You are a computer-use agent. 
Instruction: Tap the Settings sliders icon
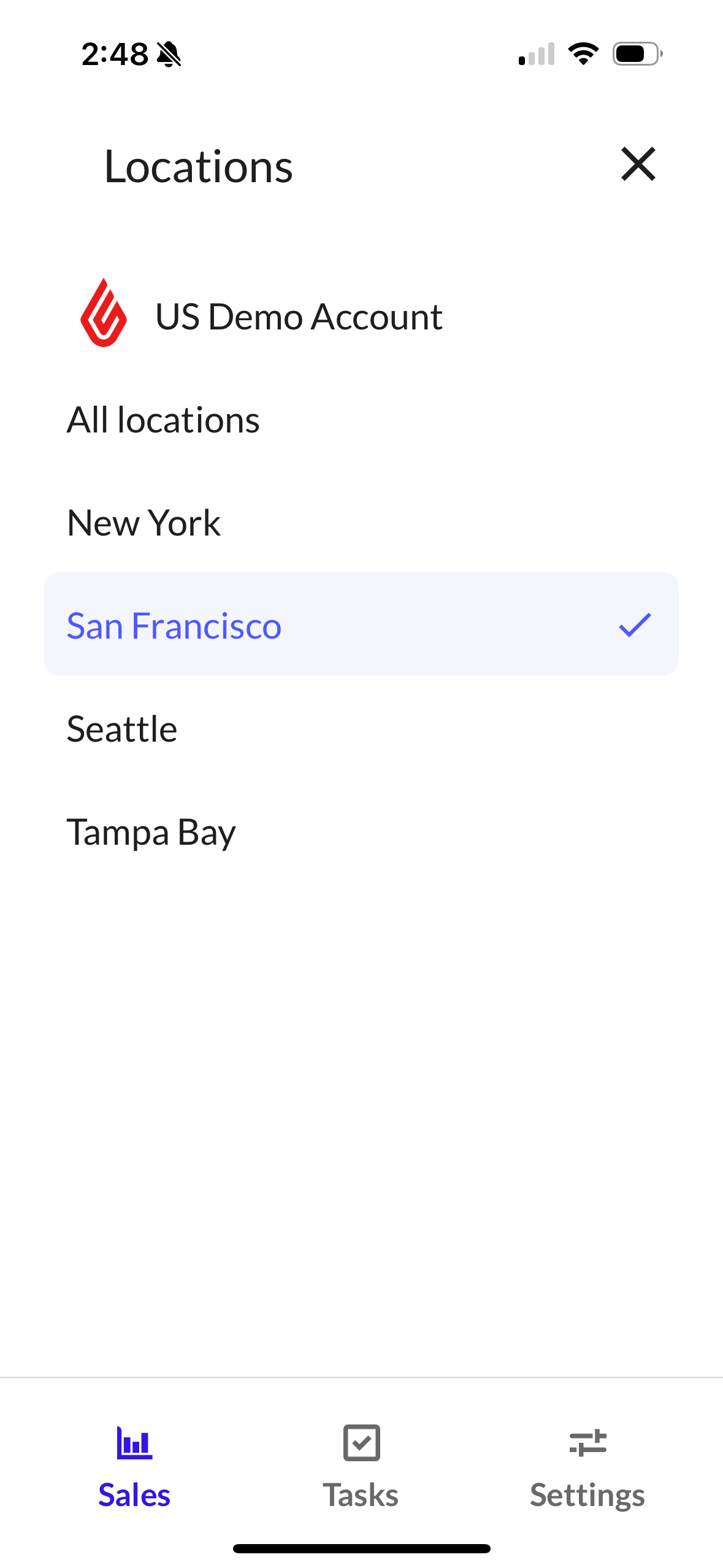[587, 1443]
